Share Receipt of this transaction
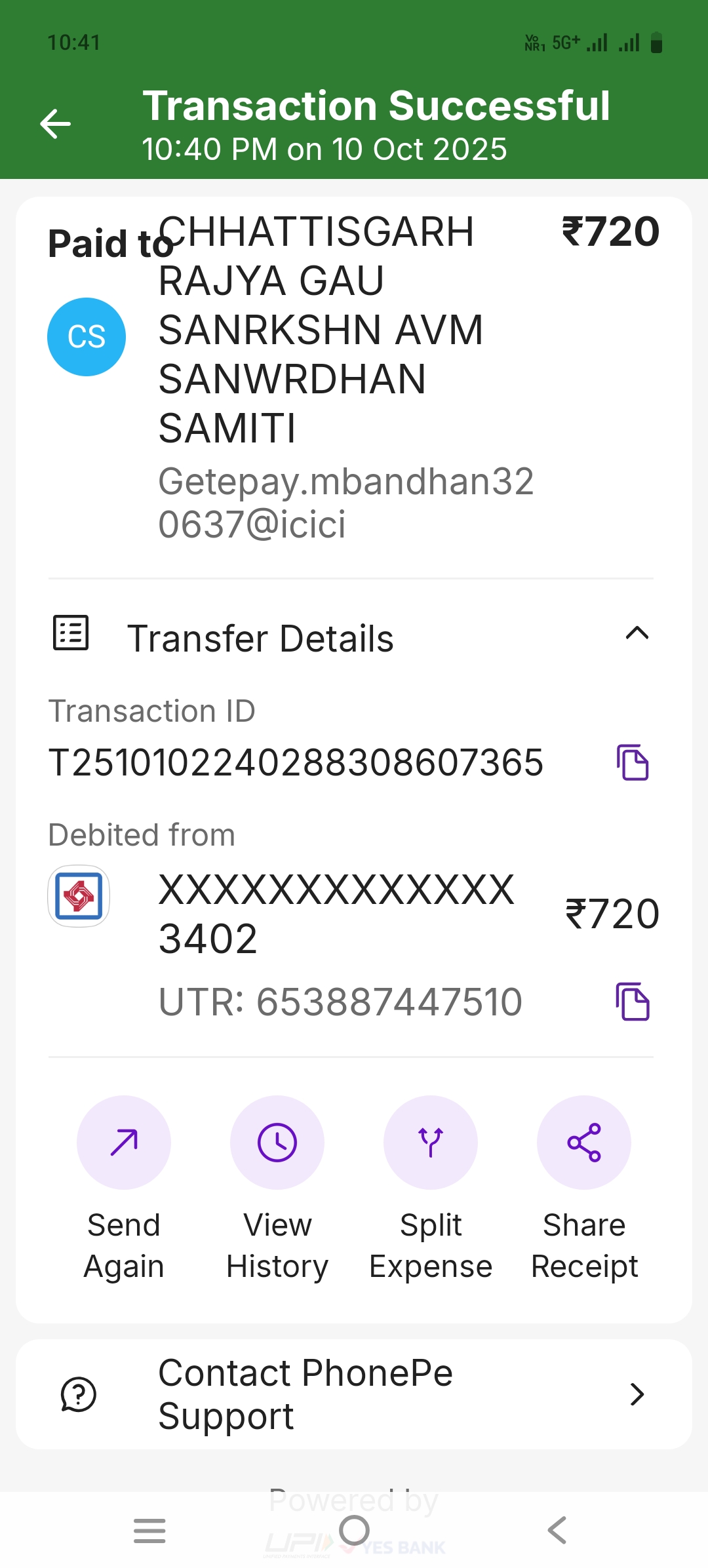The width and height of the screenshot is (708, 1568). point(584,1143)
